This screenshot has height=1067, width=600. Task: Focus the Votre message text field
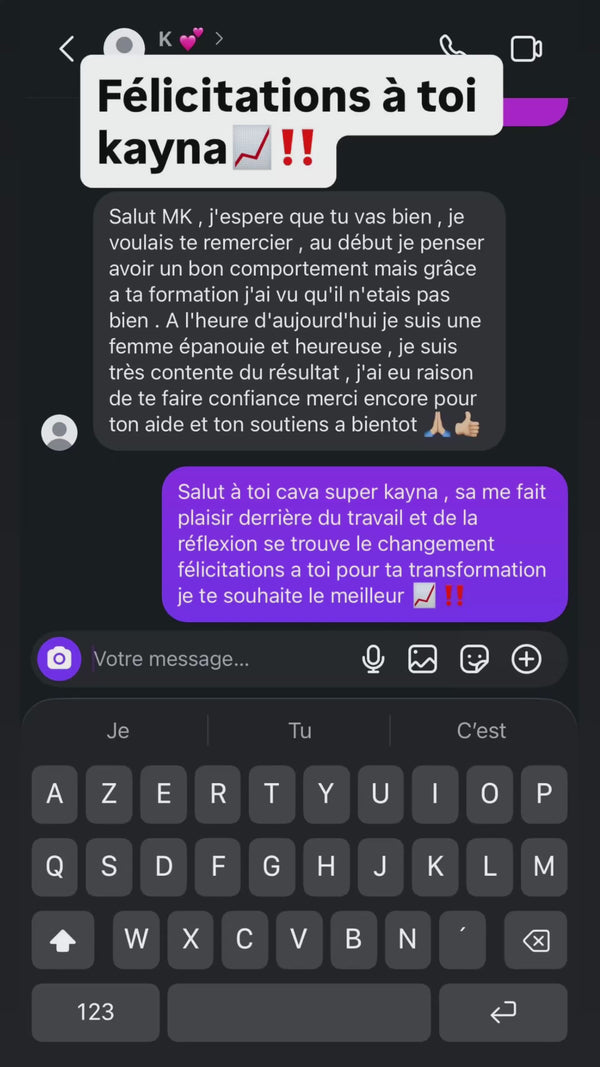(x=220, y=659)
